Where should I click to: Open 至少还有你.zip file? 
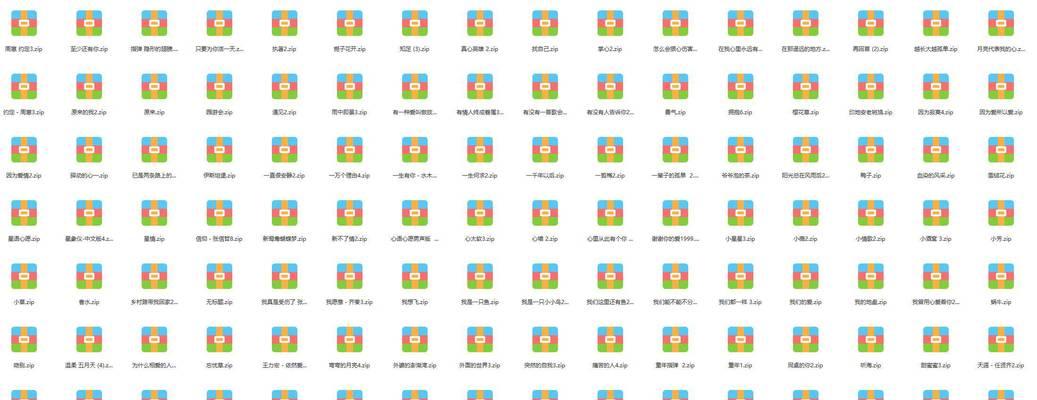coord(89,24)
